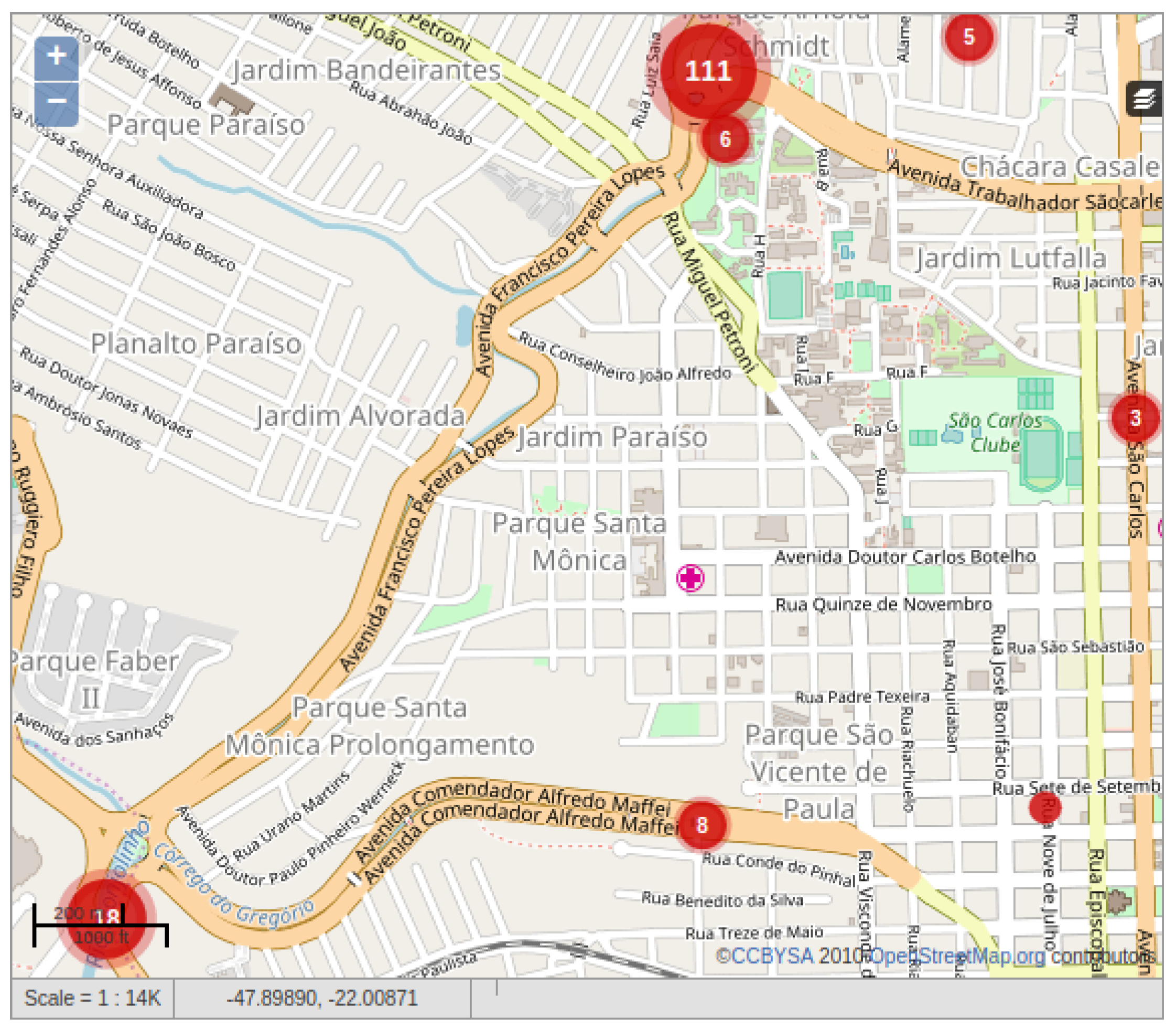Open the map layers switcher
The height and width of the screenshot is (1030, 1176).
pyautogui.click(x=1144, y=99)
